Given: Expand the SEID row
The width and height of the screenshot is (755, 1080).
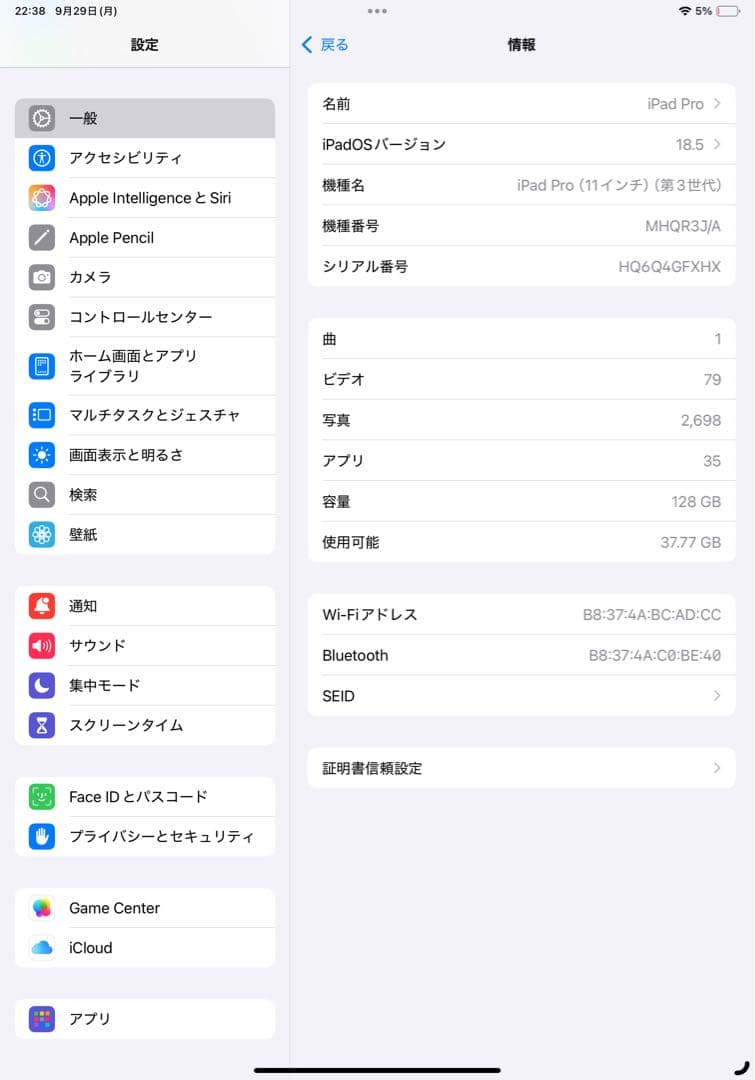Looking at the screenshot, I should click(x=521, y=695).
